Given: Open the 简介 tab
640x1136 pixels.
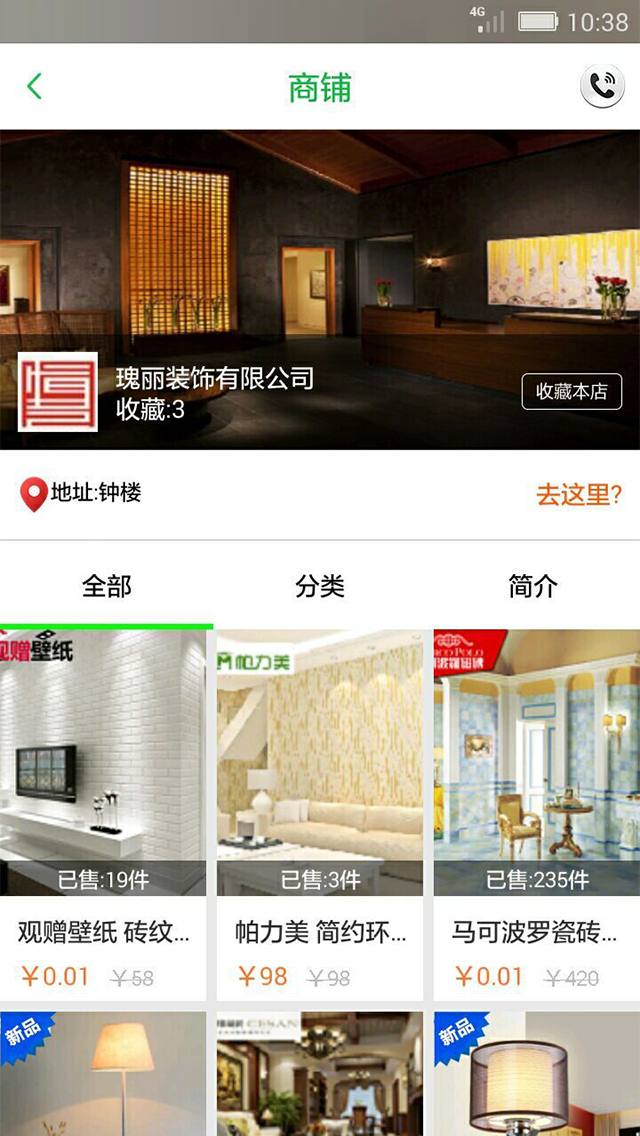Looking at the screenshot, I should [x=532, y=586].
